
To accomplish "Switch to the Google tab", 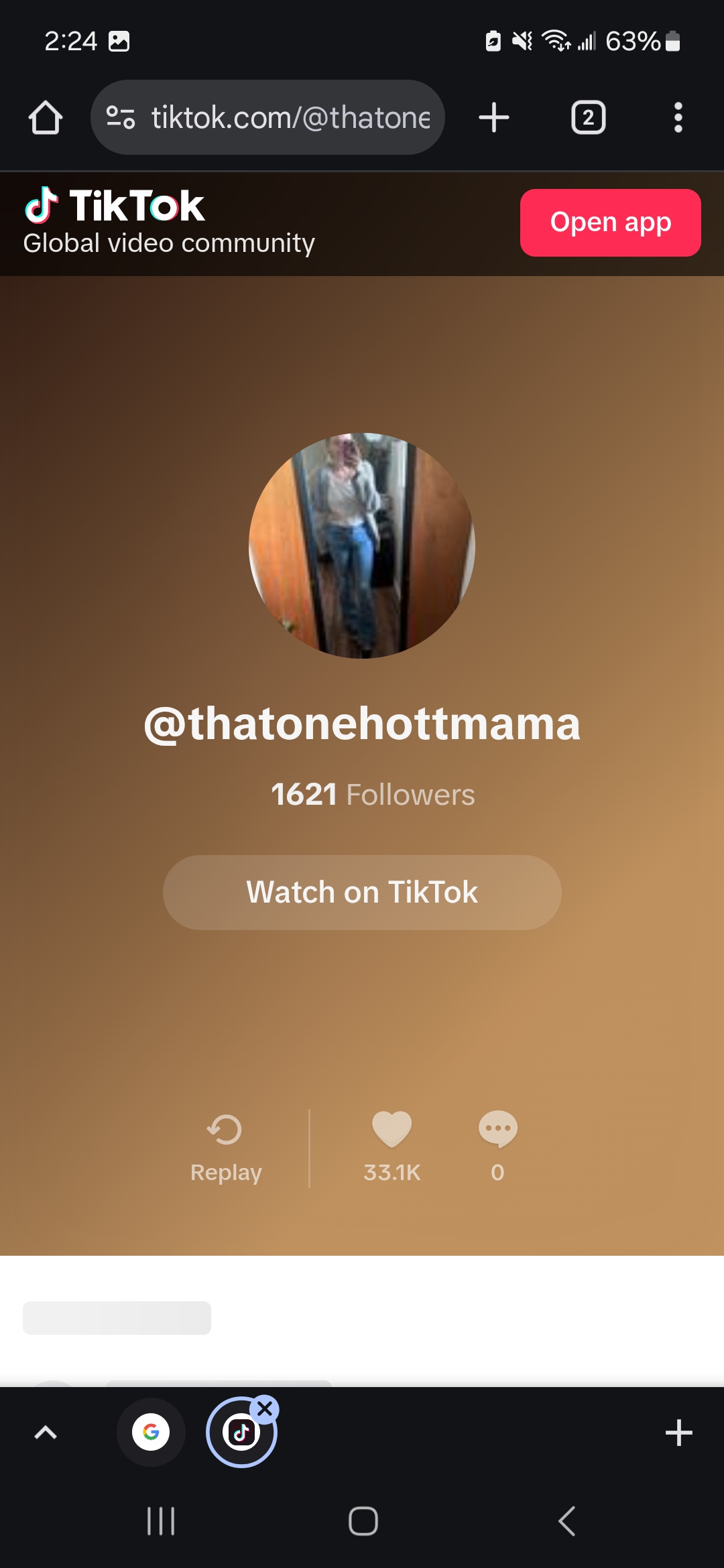I will click(x=151, y=1433).
